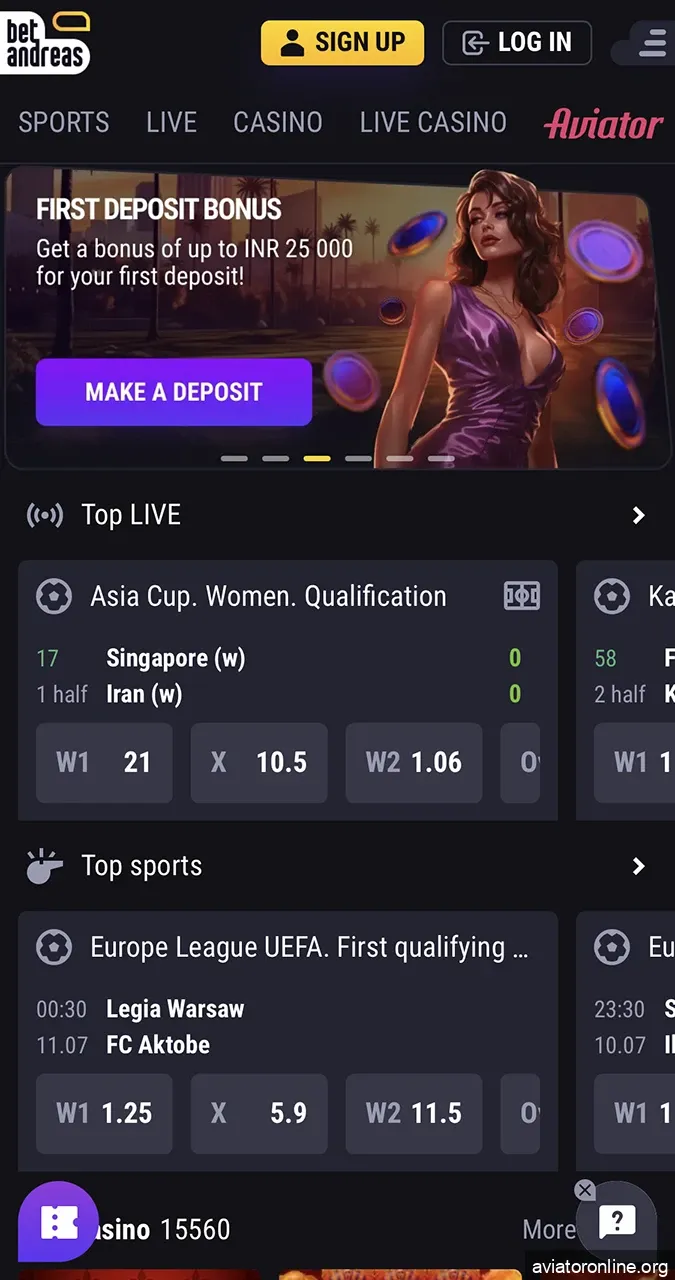
Task: Open the LIVE CASINO tab
Action: [x=433, y=123]
